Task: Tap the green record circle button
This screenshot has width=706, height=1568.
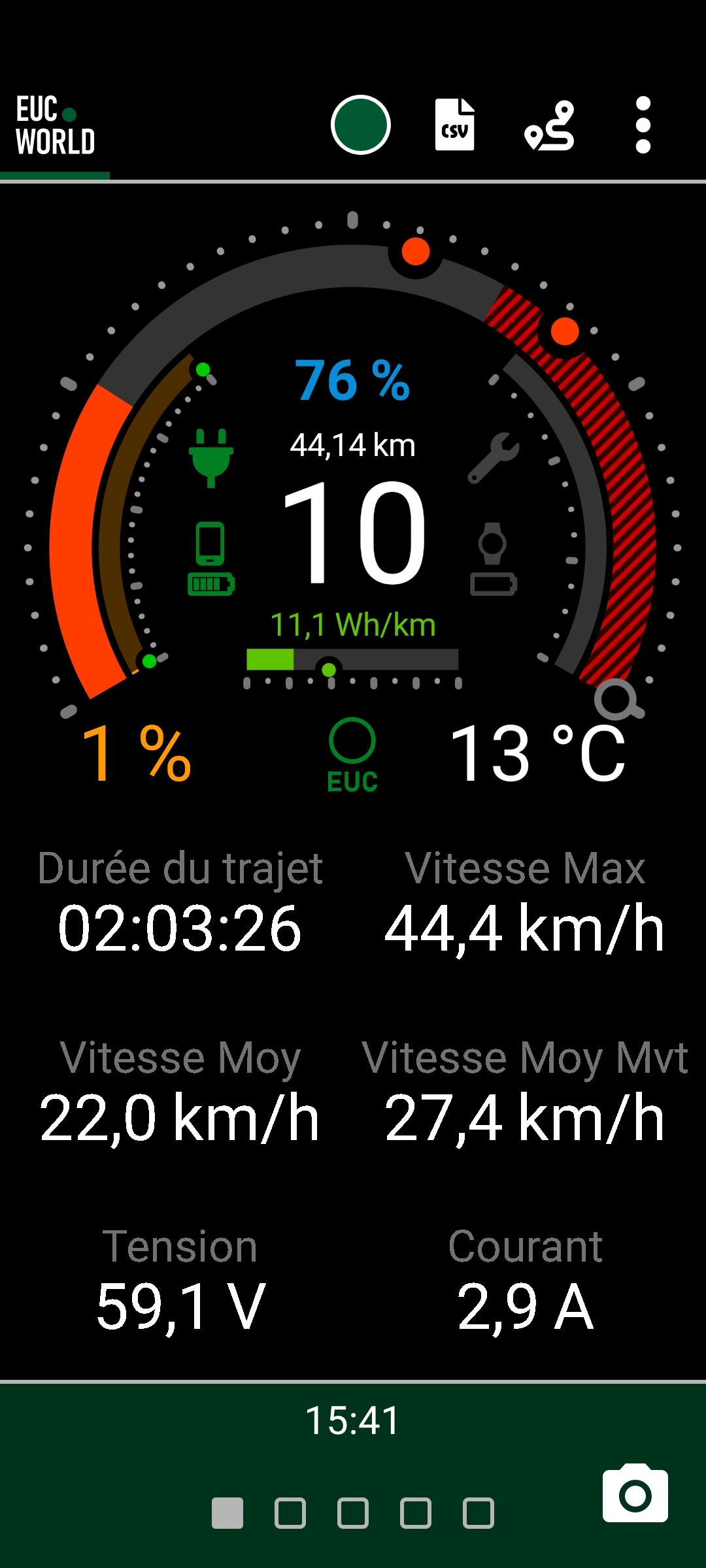Action: tap(360, 125)
